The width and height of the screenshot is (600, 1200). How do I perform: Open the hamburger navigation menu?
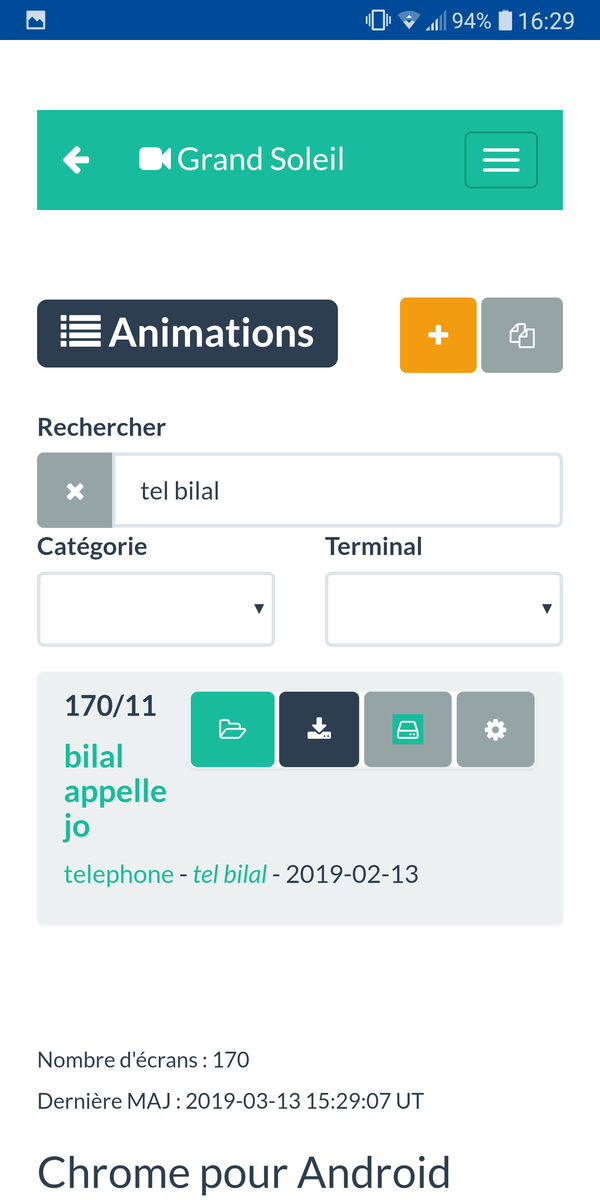[x=501, y=160]
